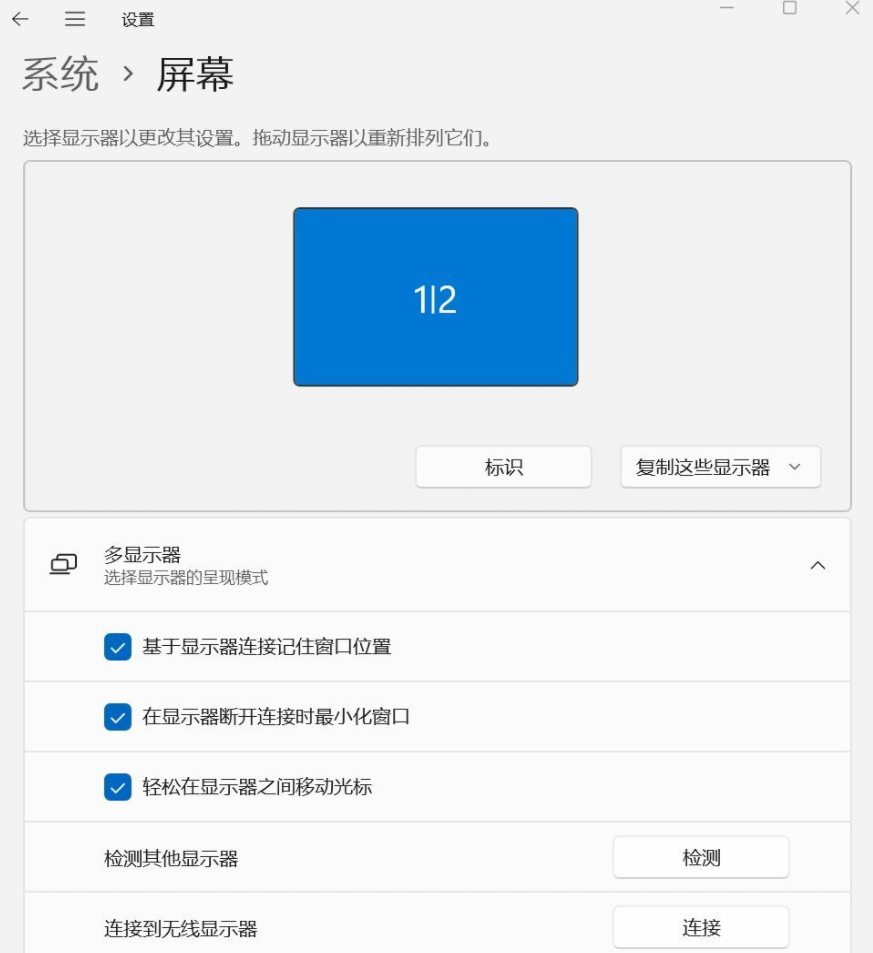Open the 复制这些显示器 dropdown
This screenshot has height=953, width=873.
click(x=710, y=466)
